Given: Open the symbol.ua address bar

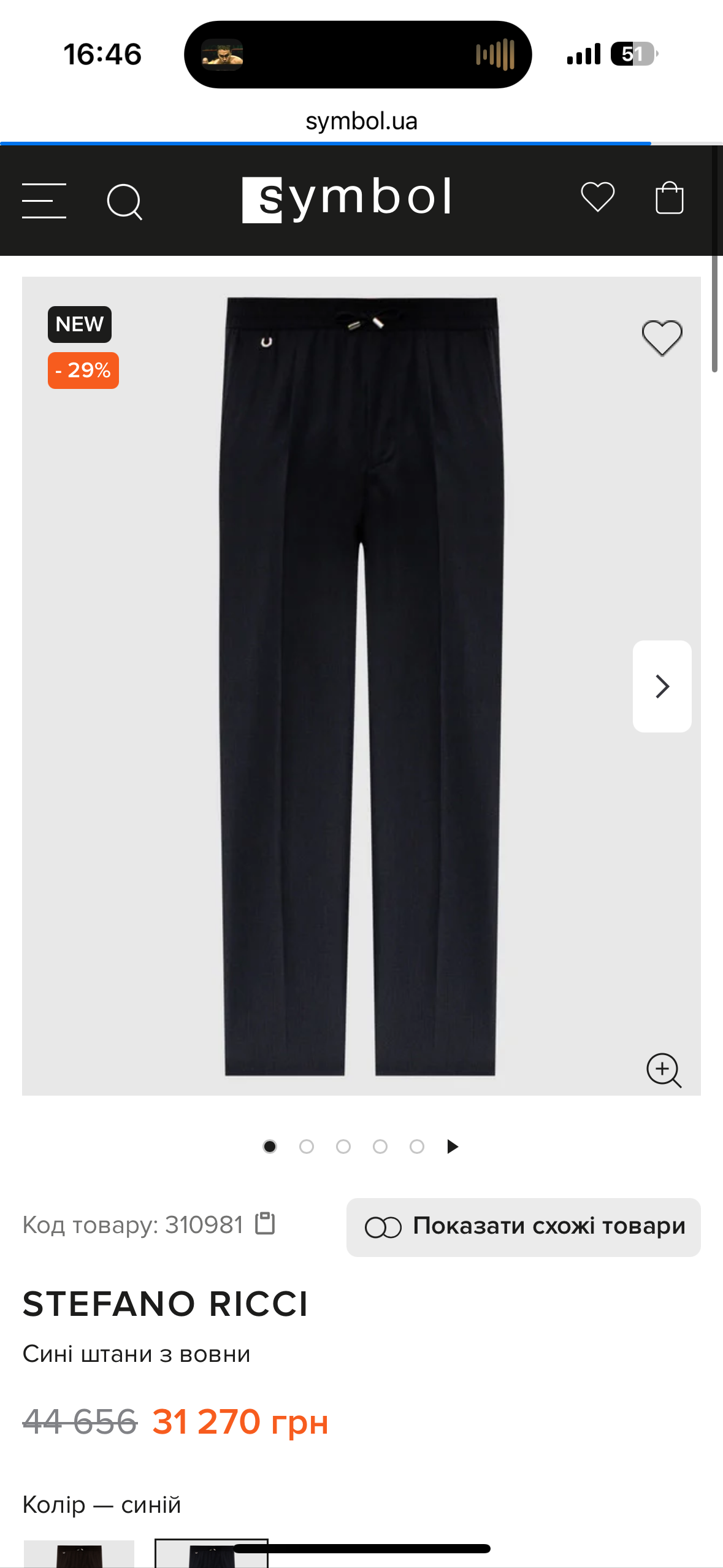Looking at the screenshot, I should tap(361, 121).
